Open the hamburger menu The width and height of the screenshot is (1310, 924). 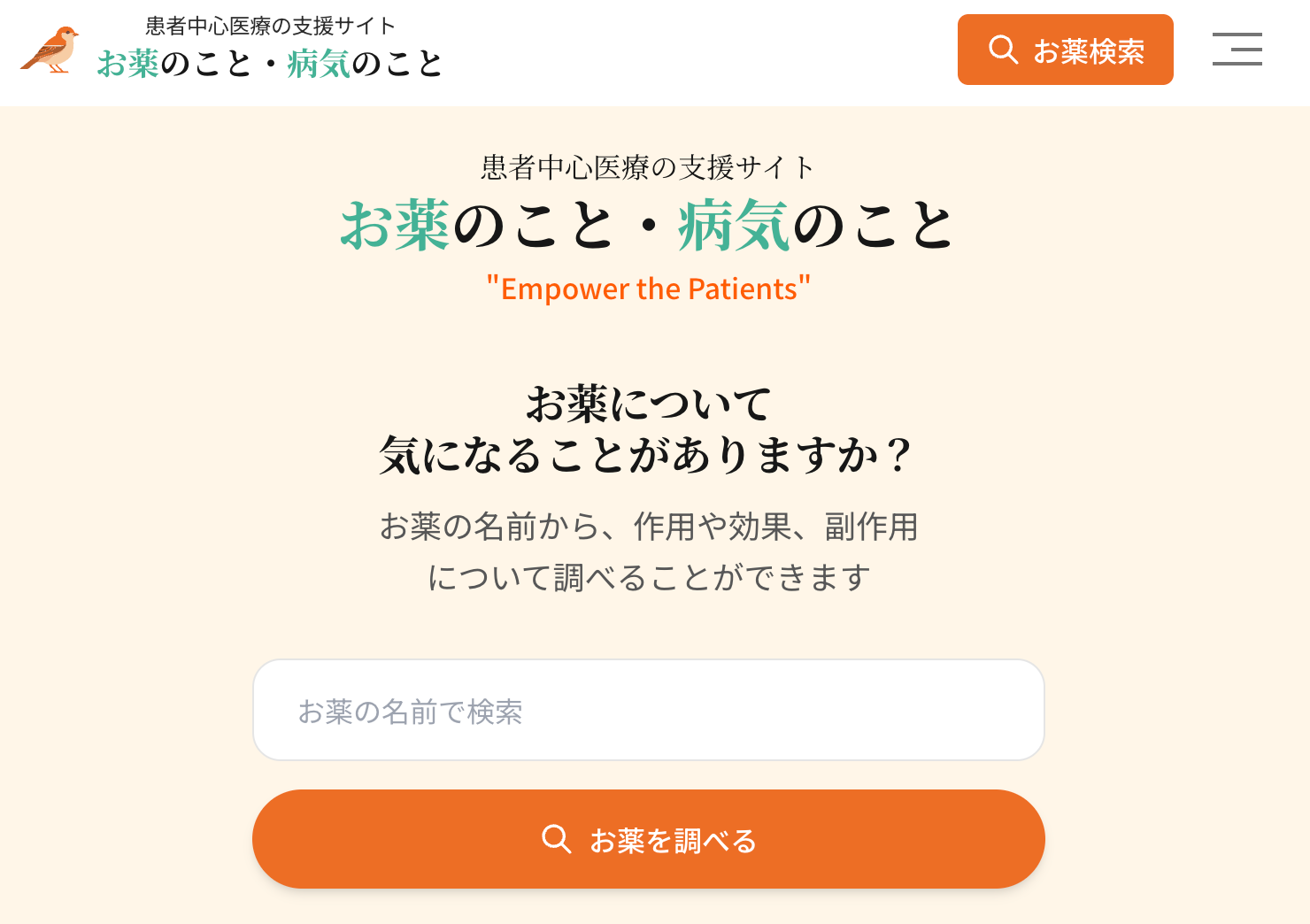click(1237, 50)
